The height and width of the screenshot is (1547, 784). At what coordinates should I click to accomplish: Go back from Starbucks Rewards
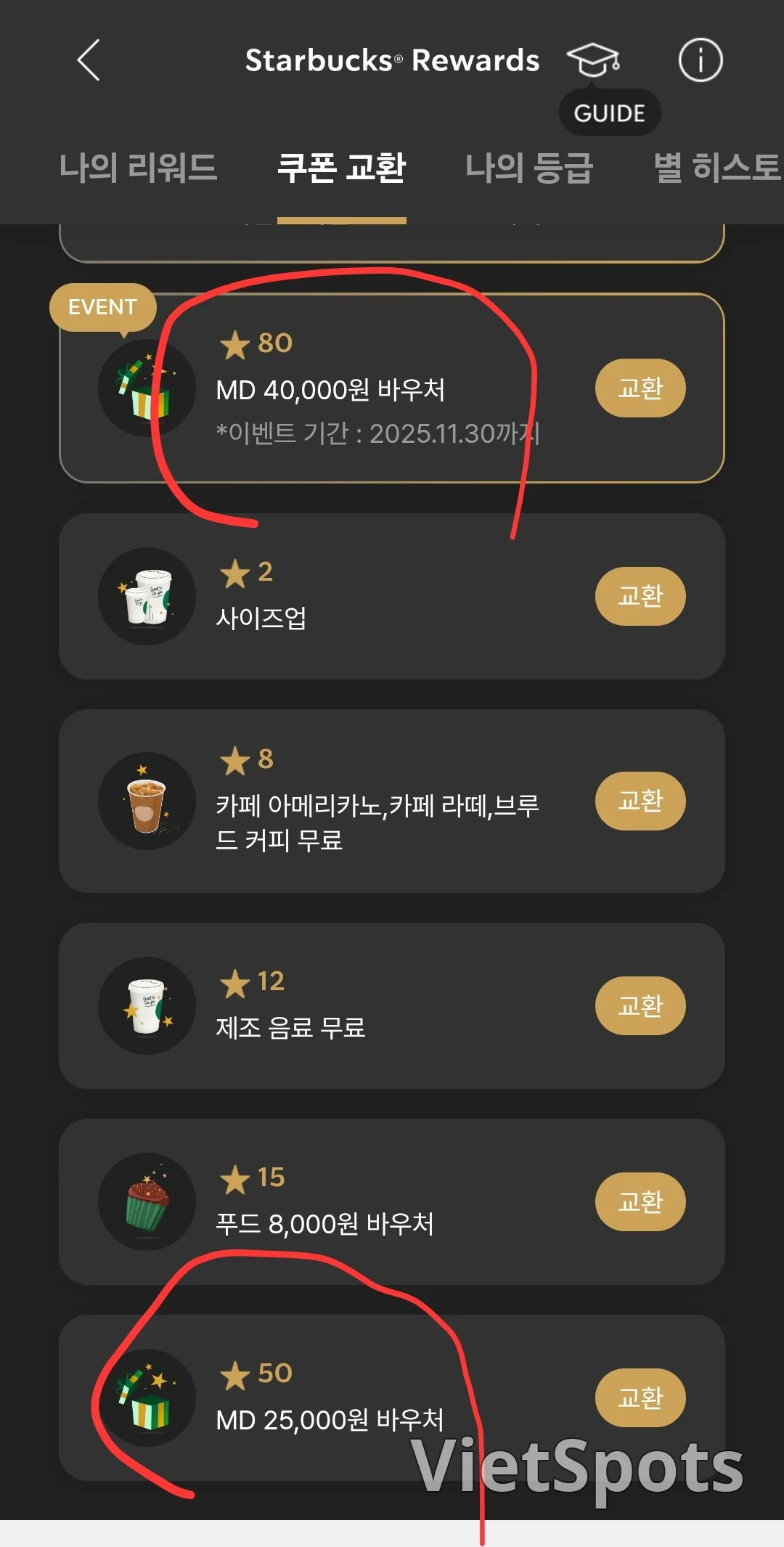(x=89, y=60)
